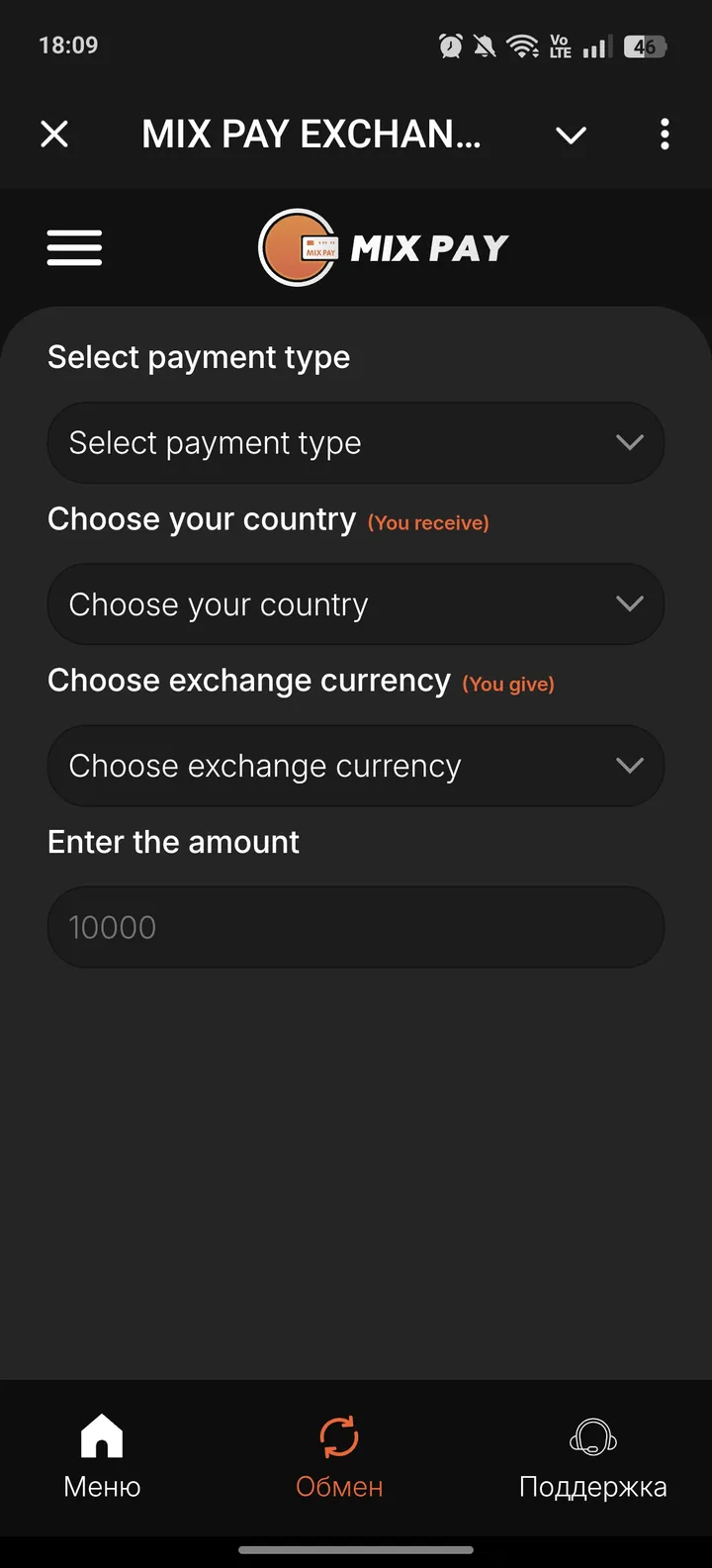Viewport: 712px width, 1568px height.
Task: Open the Select payment type dropdown
Action: pos(356,442)
